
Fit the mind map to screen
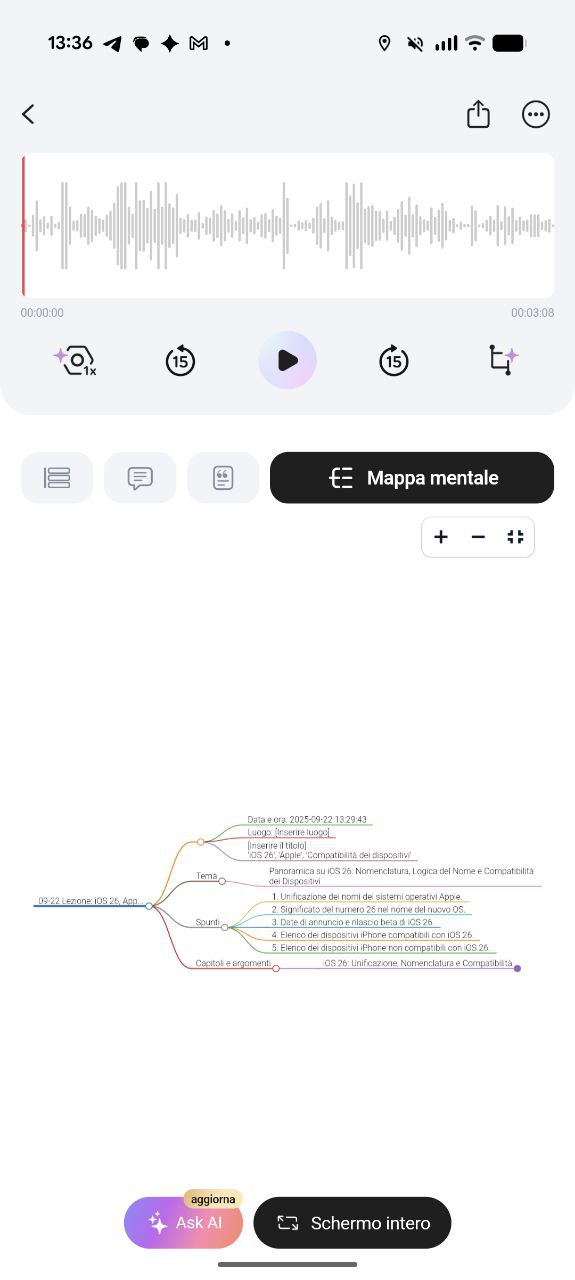click(x=515, y=537)
